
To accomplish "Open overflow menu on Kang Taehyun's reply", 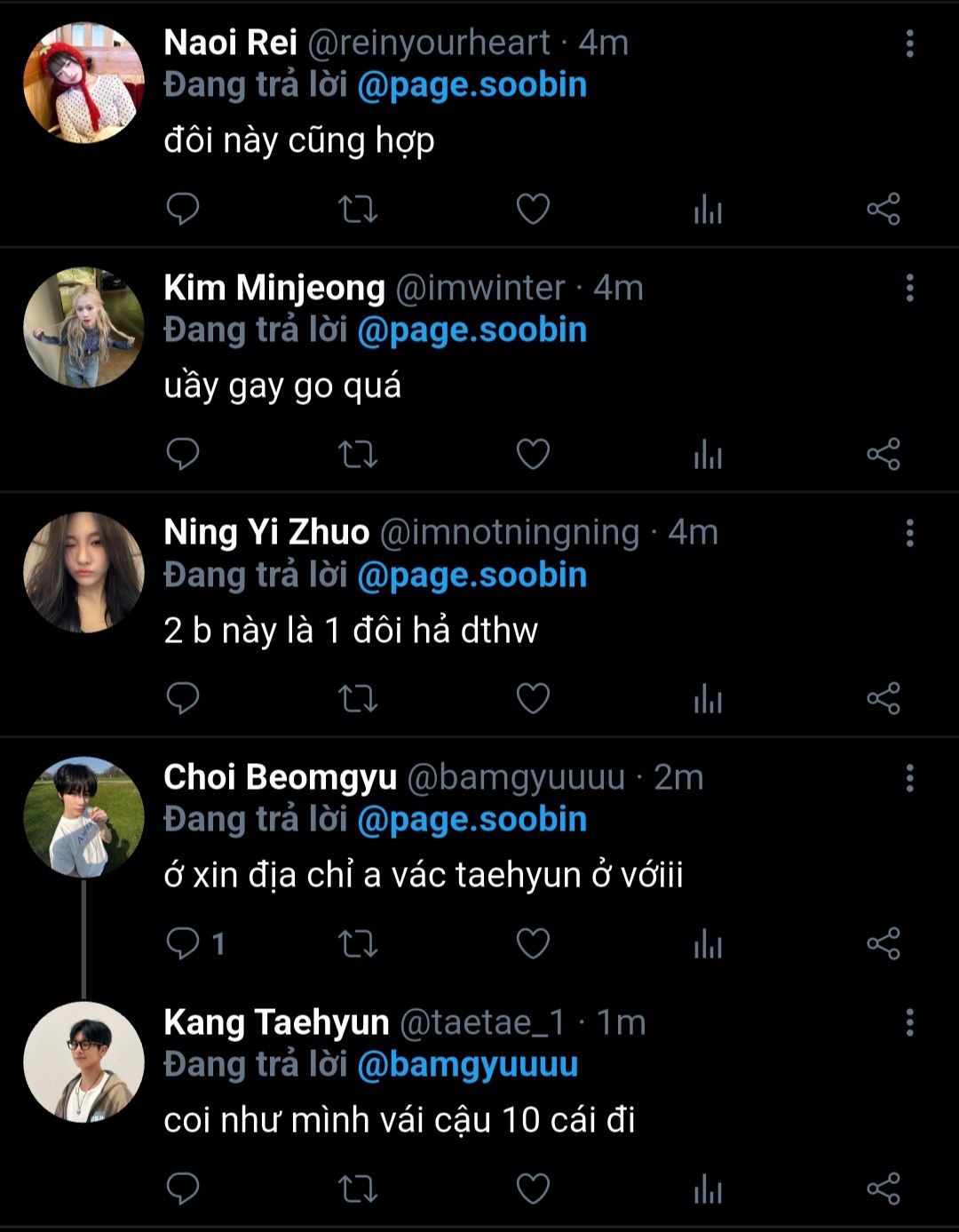I will tap(909, 1022).
